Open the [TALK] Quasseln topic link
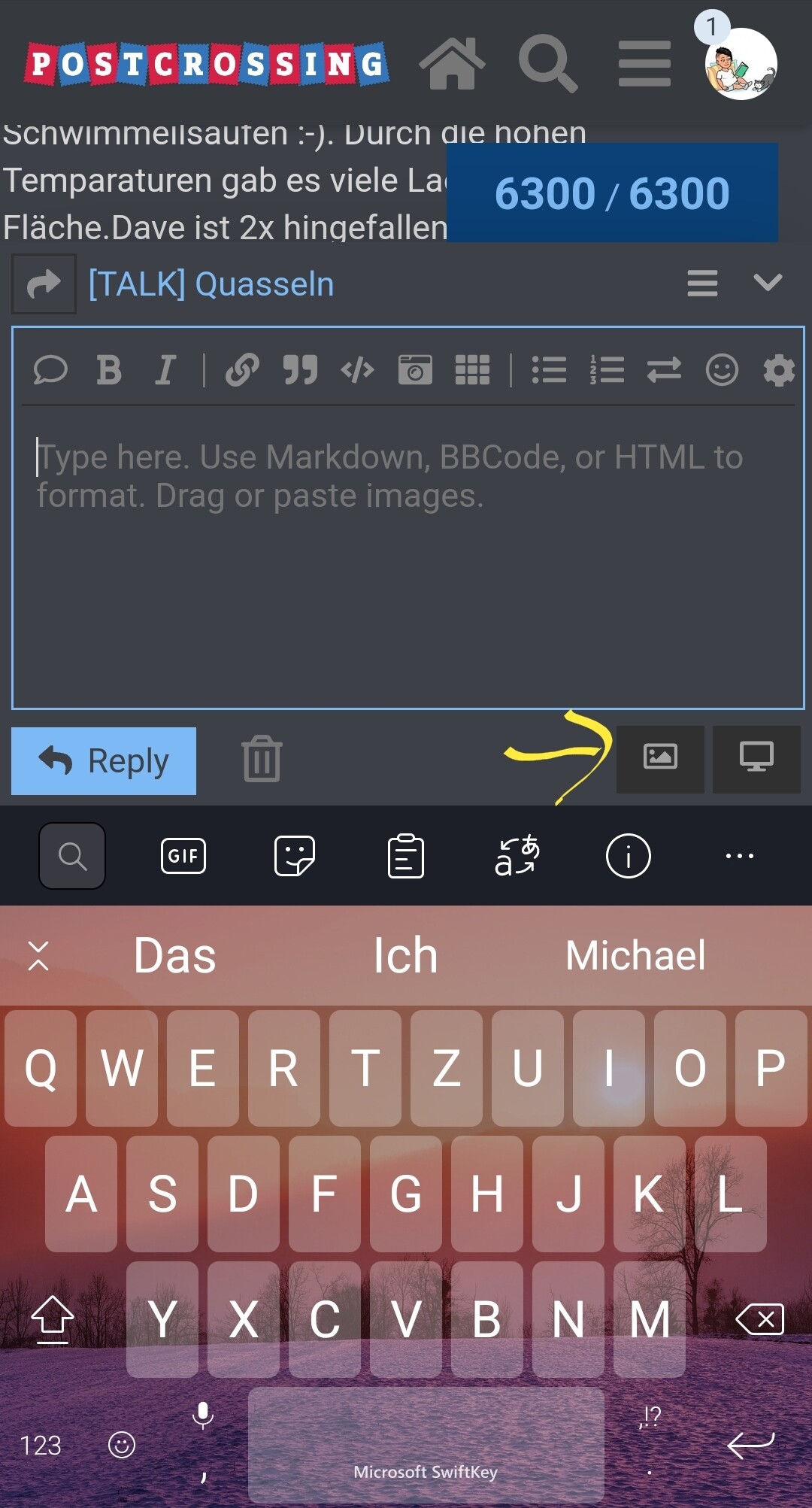812x1508 pixels. (x=211, y=284)
